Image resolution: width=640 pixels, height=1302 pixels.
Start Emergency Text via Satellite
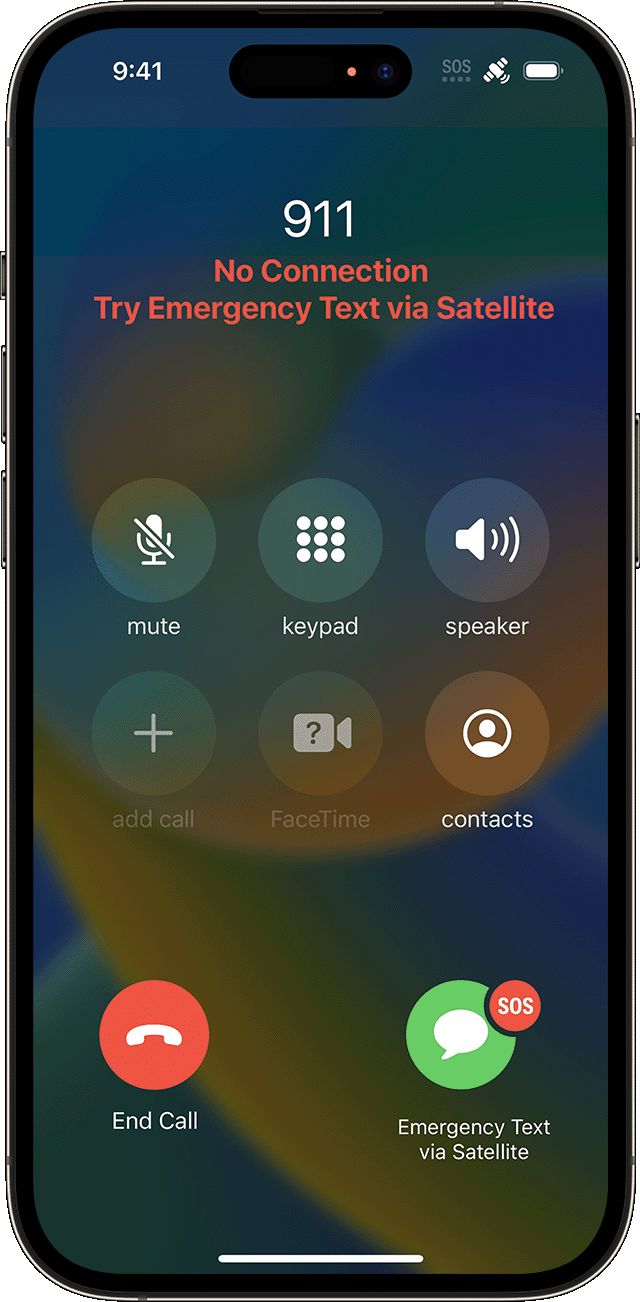[462, 1035]
